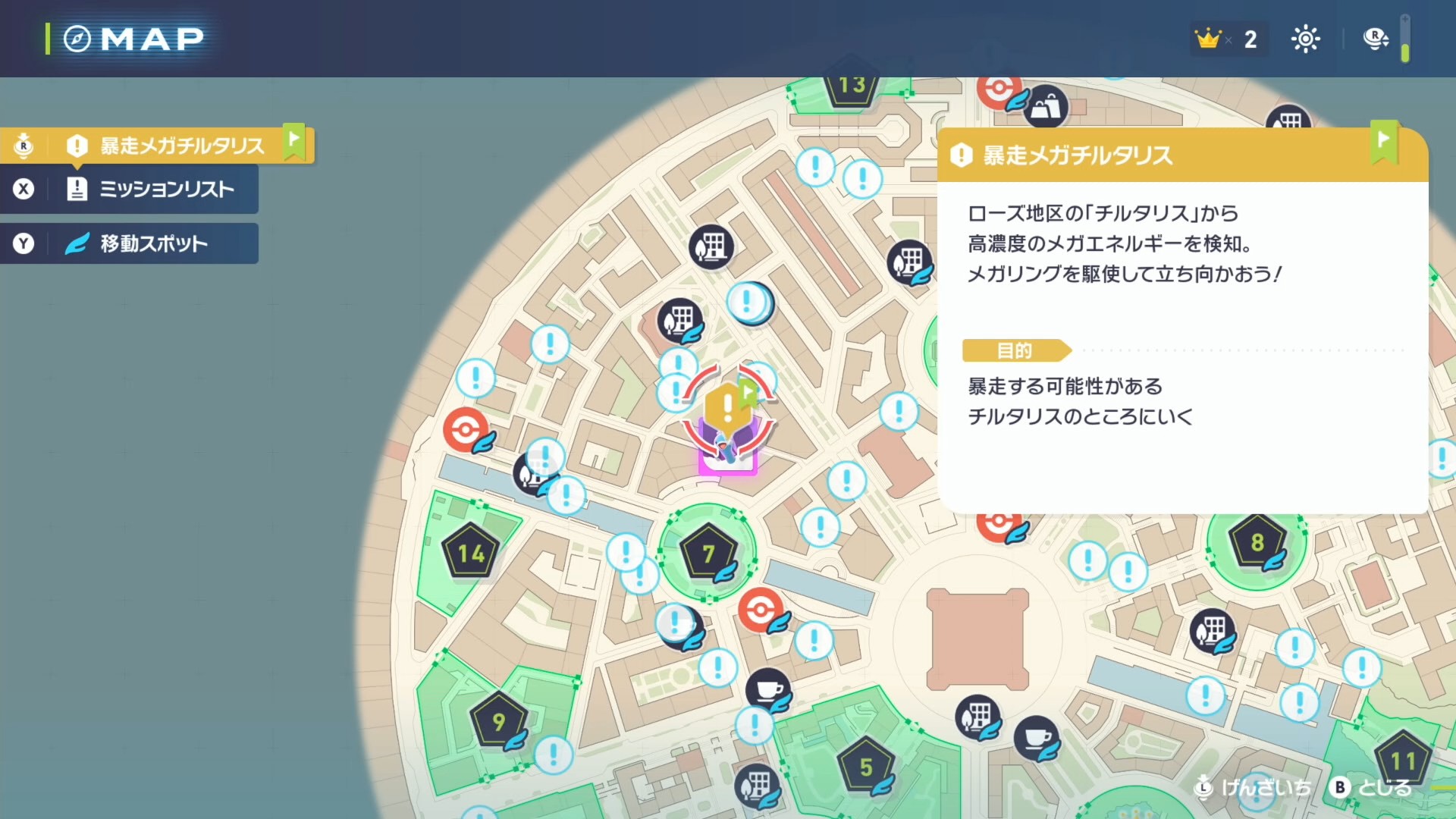
Task: Select the yellow rampaging mission marker on map
Action: [726, 409]
